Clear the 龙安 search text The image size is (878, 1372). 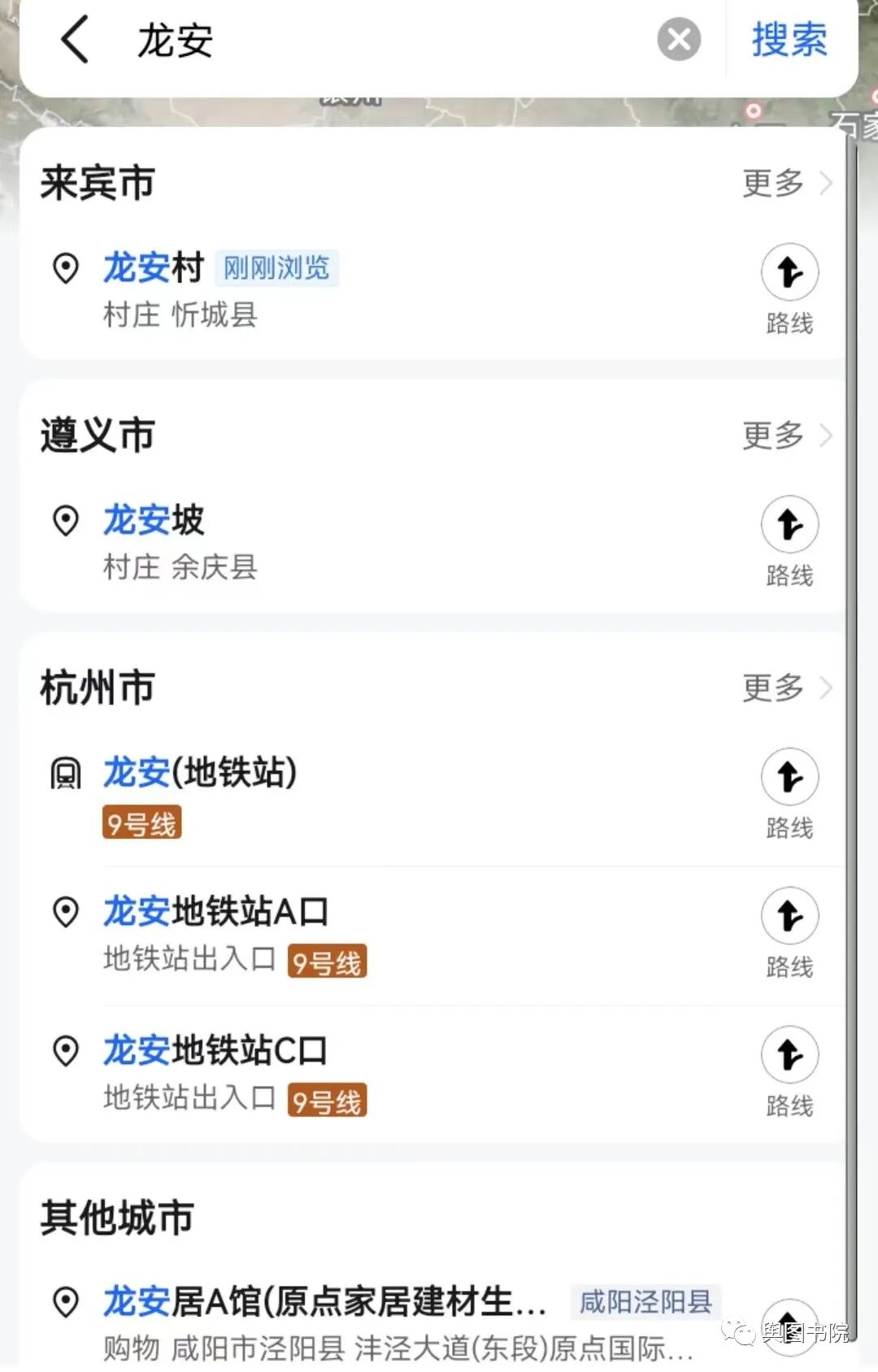click(x=679, y=40)
